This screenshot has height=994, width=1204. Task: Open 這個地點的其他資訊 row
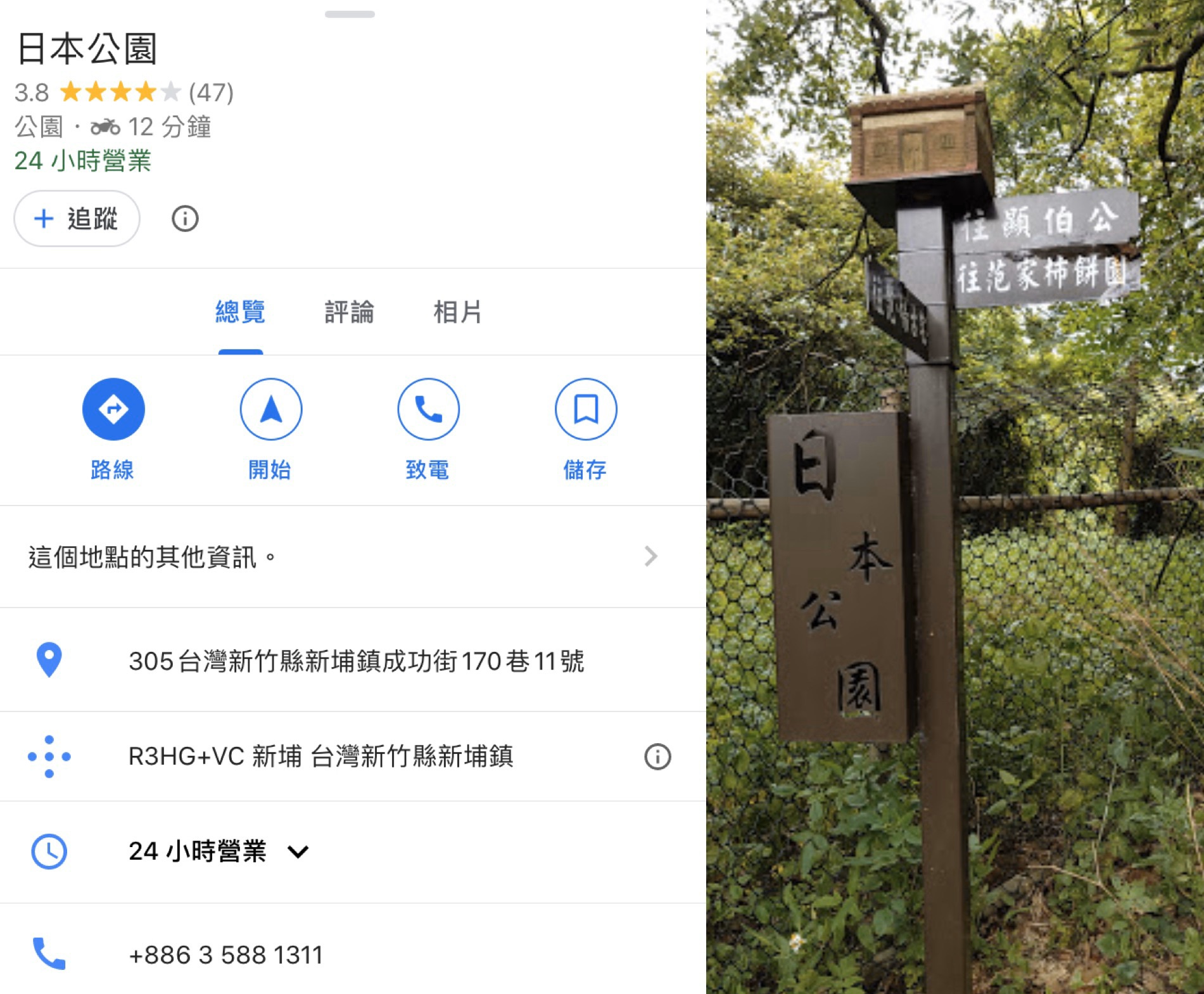pos(342,557)
